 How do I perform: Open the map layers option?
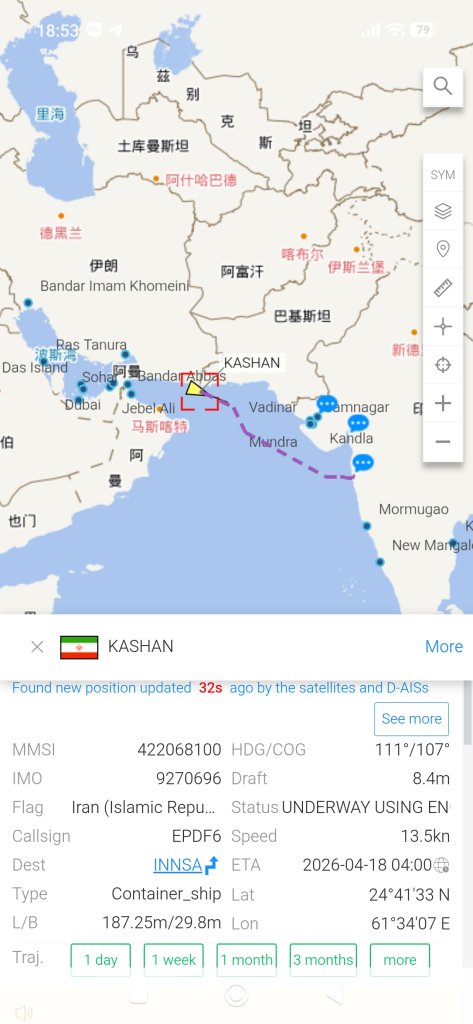tap(443, 211)
